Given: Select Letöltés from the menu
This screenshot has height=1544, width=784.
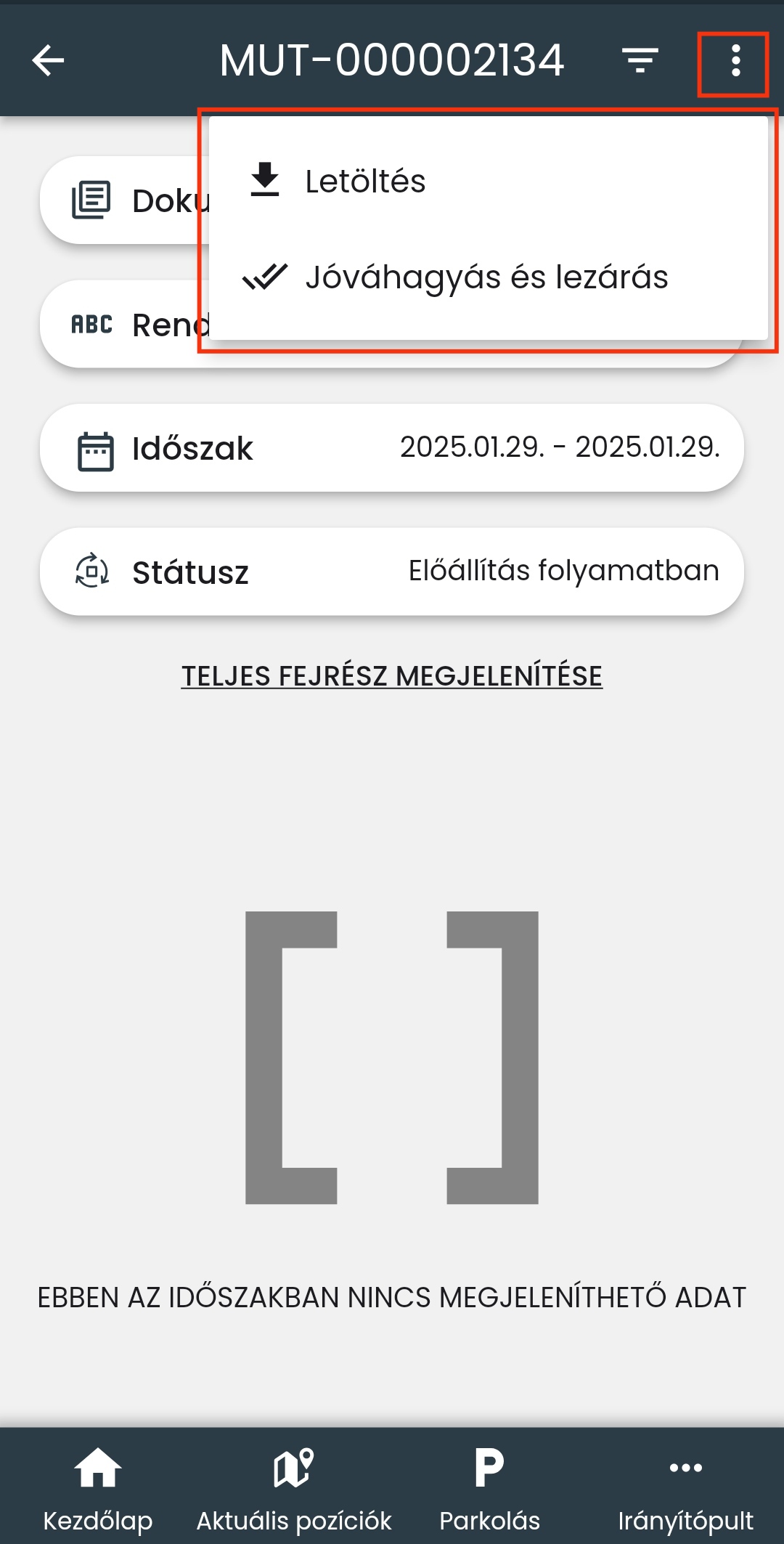Looking at the screenshot, I should 364,181.
